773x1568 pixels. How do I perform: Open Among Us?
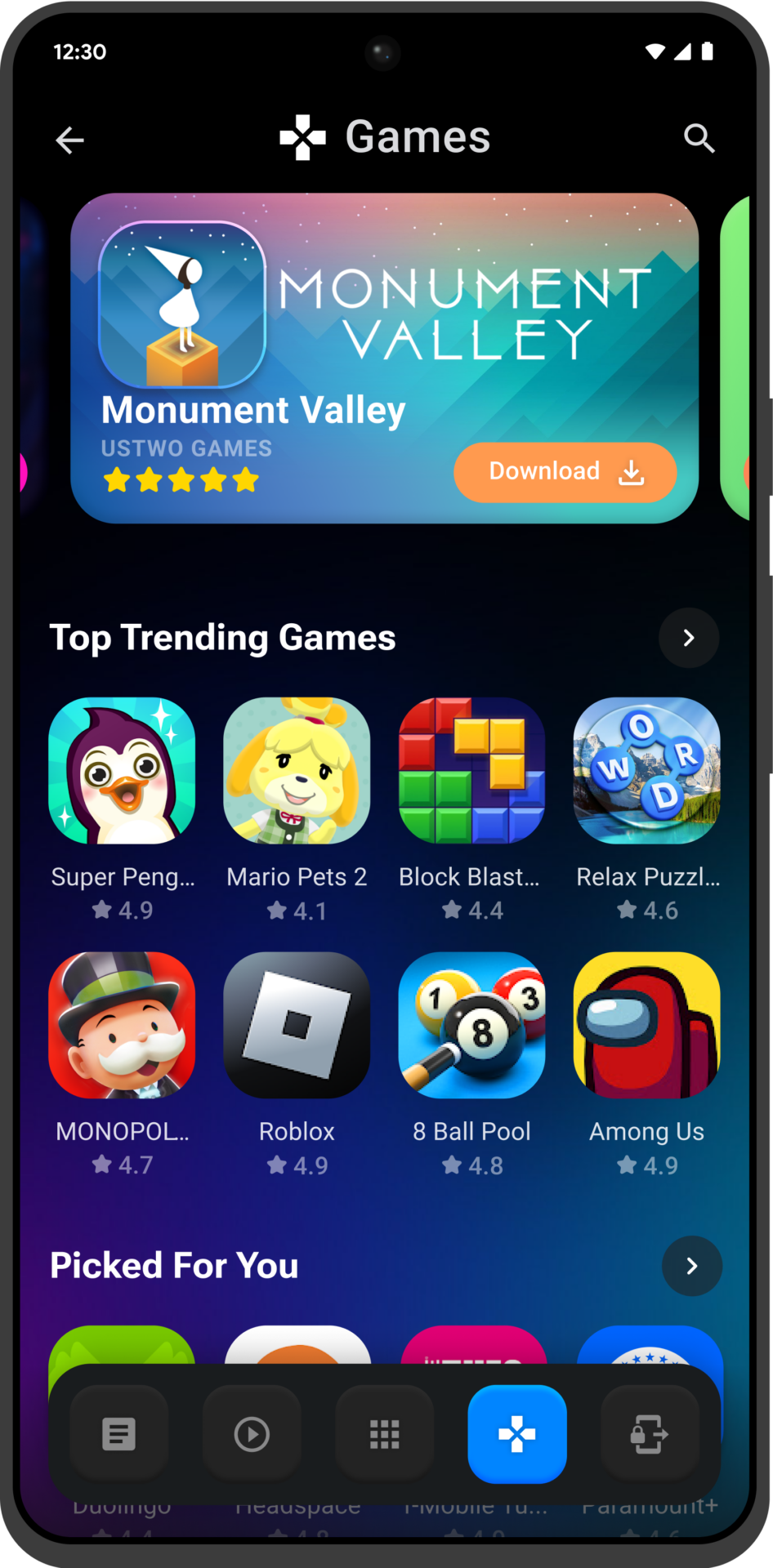pos(647,1064)
